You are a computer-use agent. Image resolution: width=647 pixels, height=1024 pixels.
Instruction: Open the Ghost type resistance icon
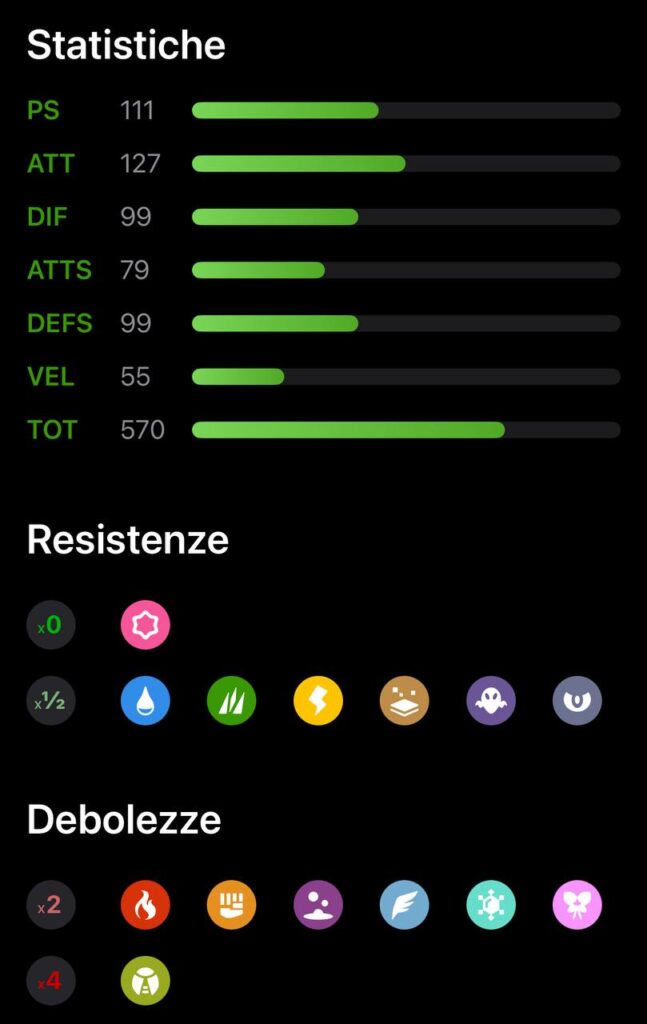(x=491, y=701)
